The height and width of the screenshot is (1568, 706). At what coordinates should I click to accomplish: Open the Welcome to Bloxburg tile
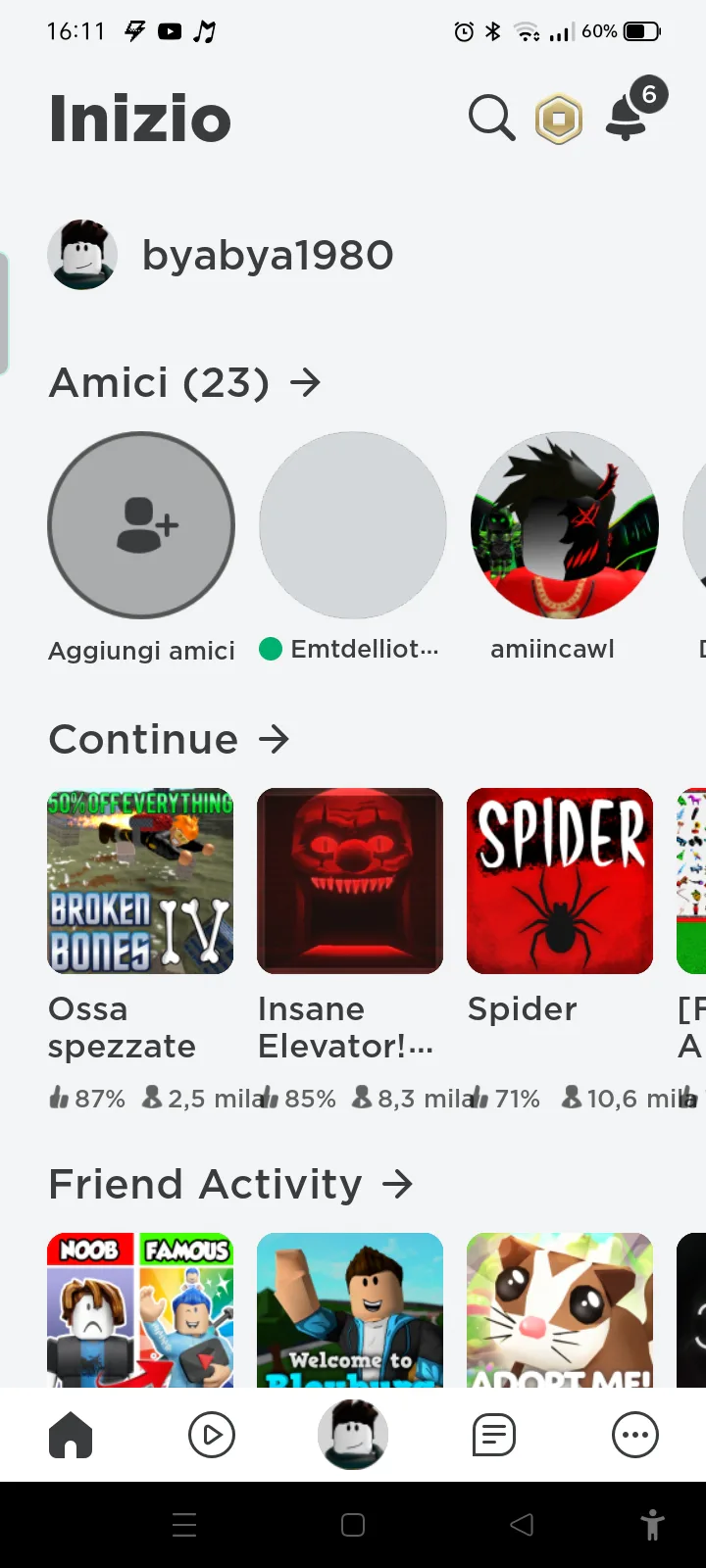point(350,1309)
